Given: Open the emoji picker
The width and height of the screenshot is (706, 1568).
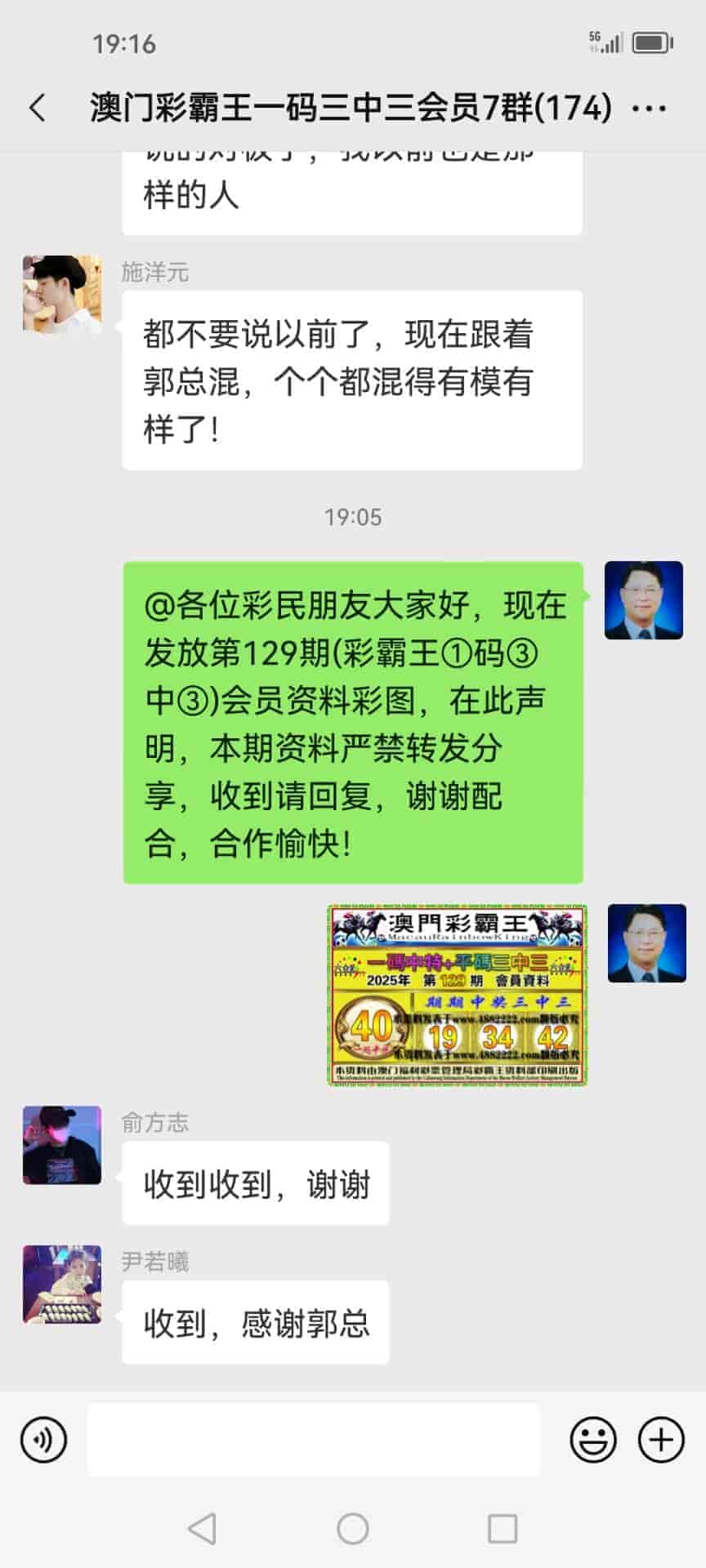Looking at the screenshot, I should [592, 1439].
